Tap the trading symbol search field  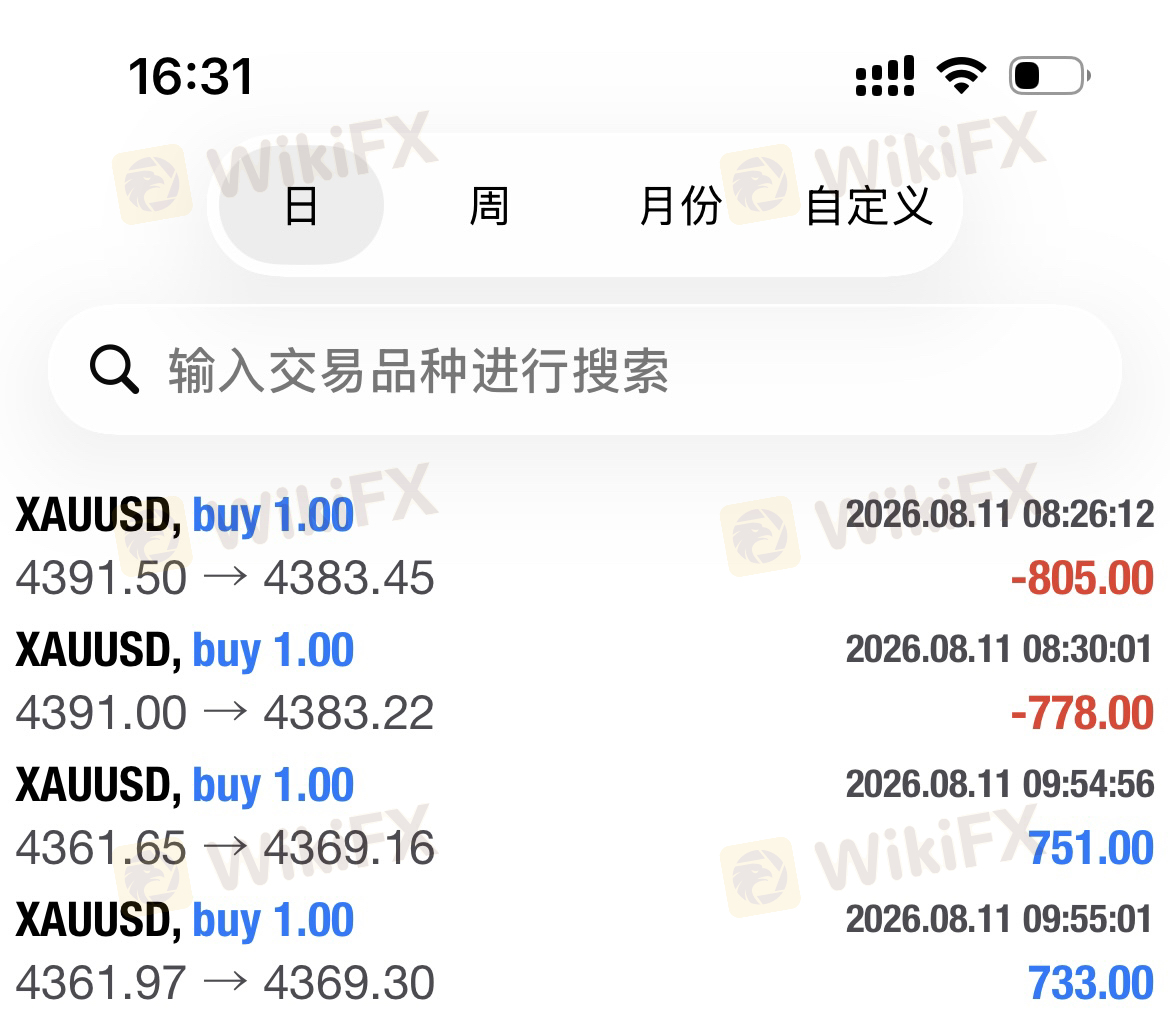click(585, 370)
